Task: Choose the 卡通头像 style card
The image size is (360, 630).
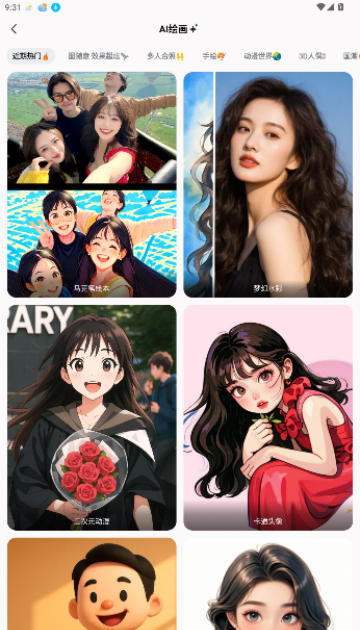Action: [x=268, y=417]
